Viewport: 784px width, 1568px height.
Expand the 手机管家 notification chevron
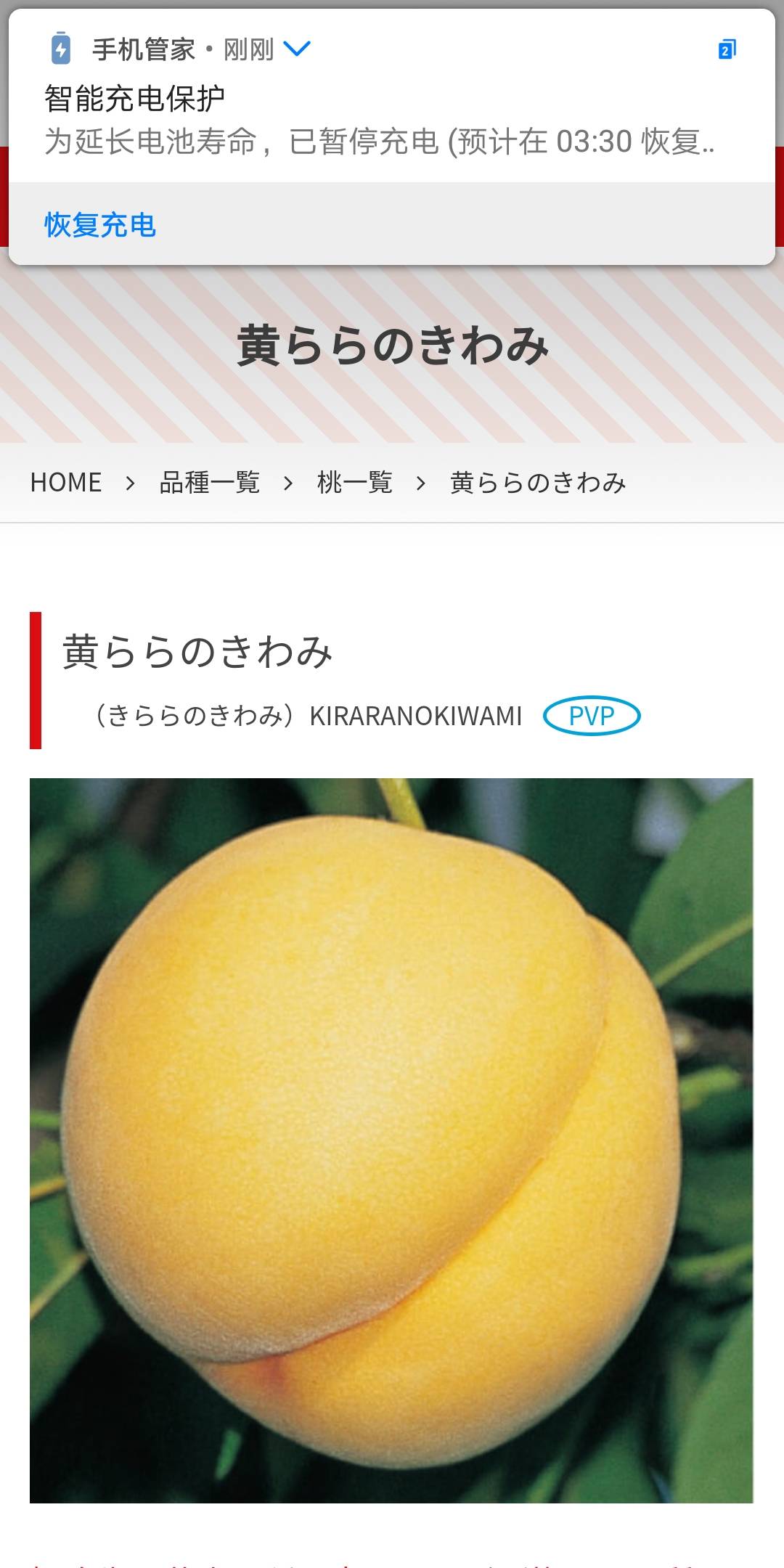pos(297,49)
